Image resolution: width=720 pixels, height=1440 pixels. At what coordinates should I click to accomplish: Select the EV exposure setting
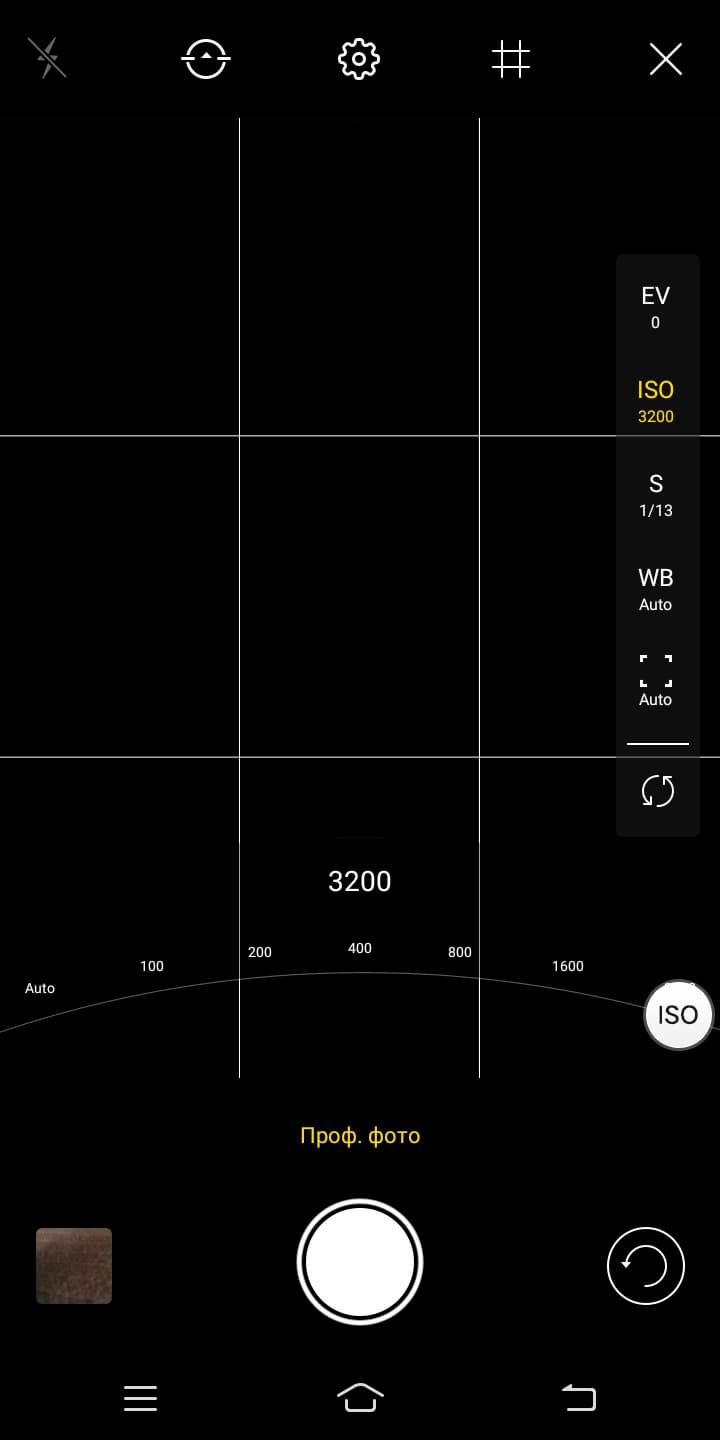click(x=656, y=306)
